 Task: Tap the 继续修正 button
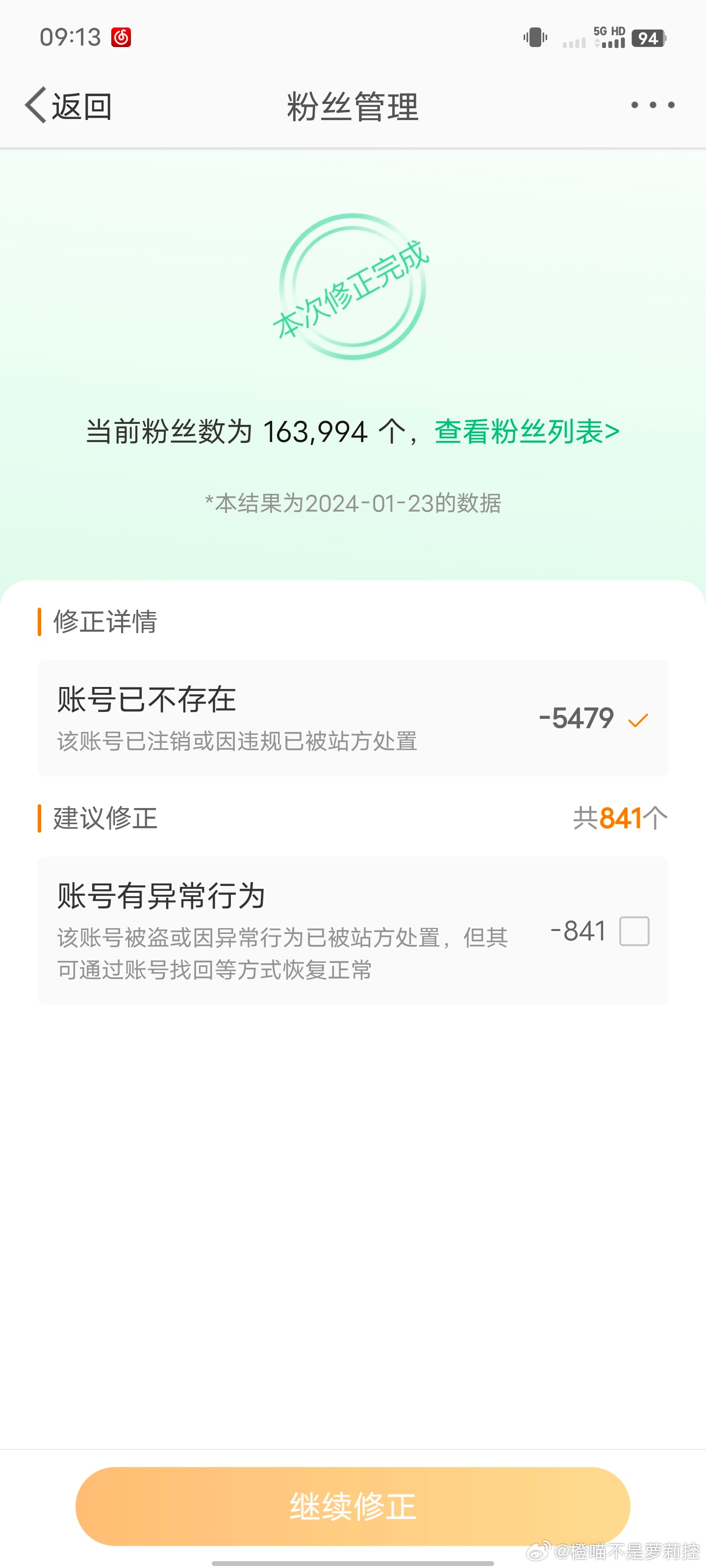353,1507
